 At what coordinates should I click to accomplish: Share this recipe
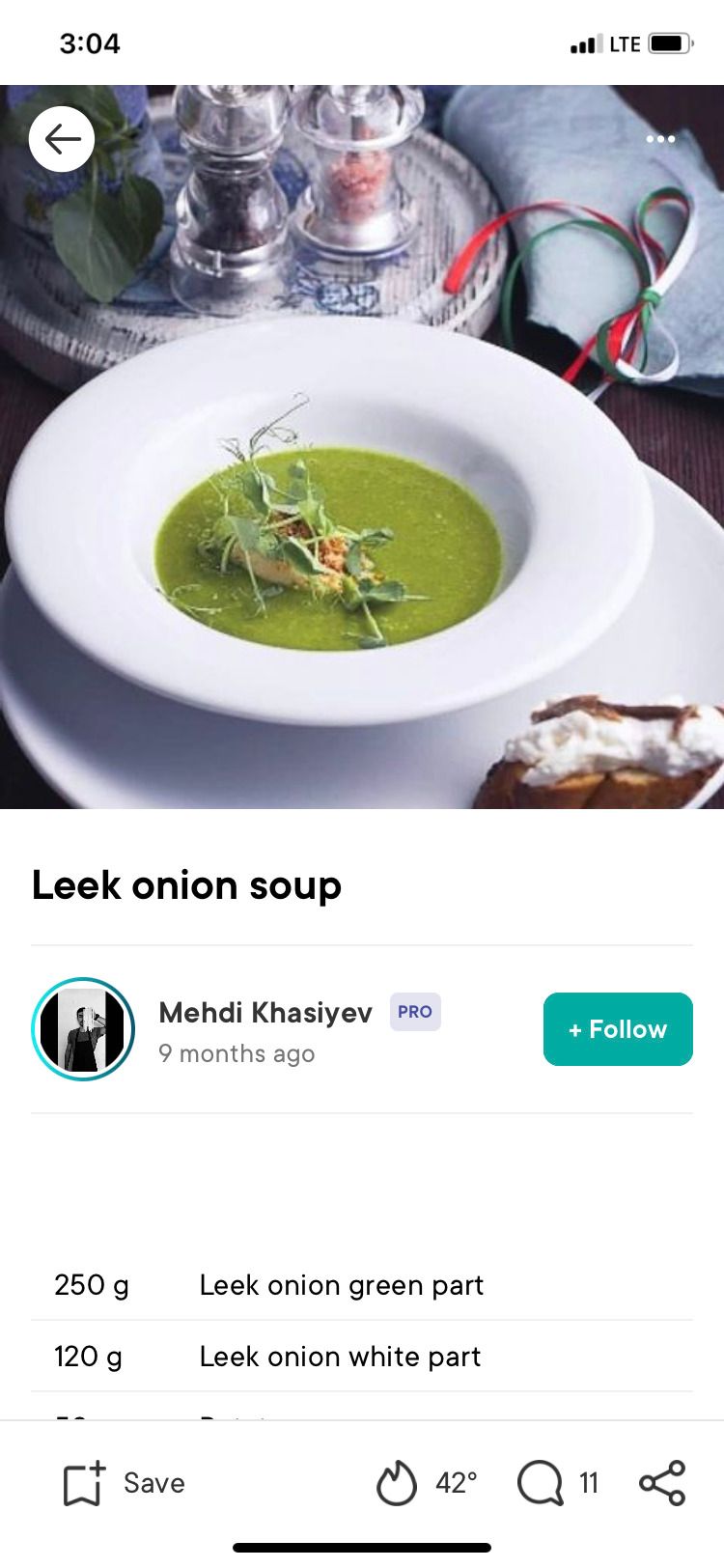point(662,1483)
